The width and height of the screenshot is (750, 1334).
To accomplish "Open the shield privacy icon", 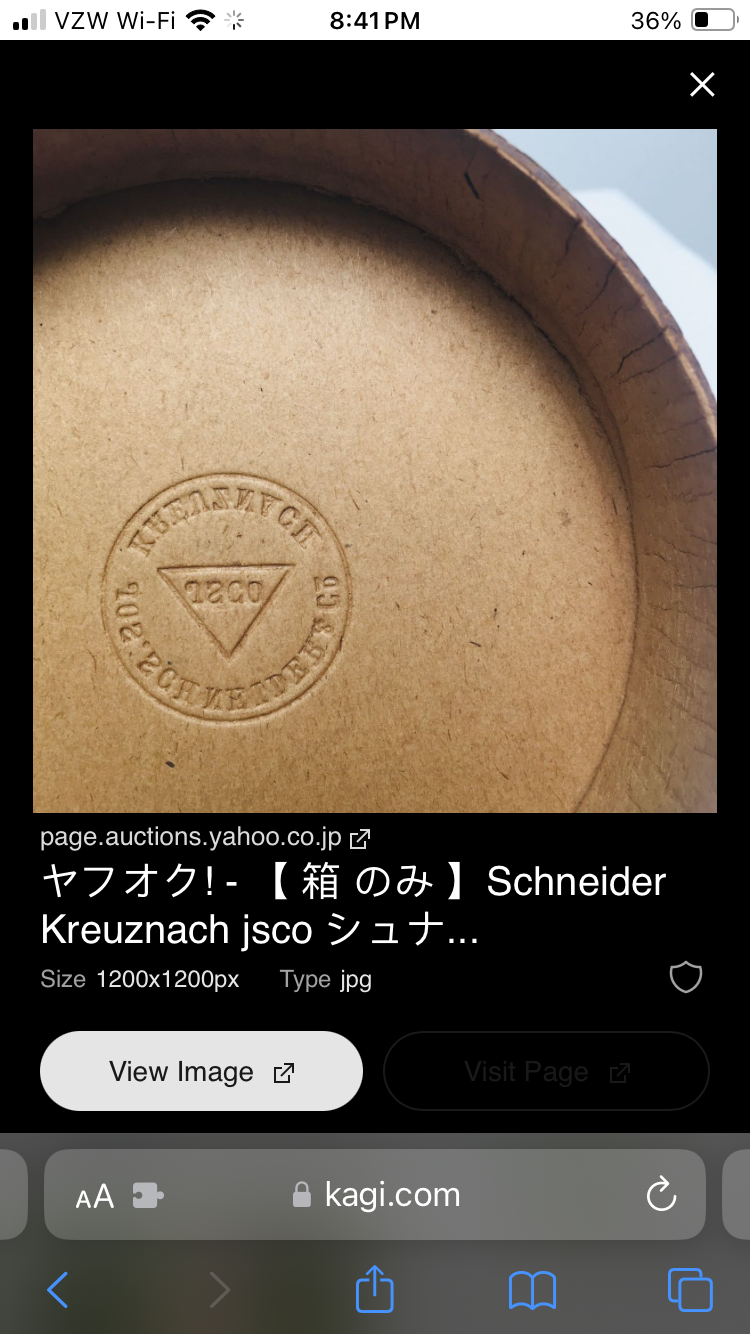I will click(686, 977).
